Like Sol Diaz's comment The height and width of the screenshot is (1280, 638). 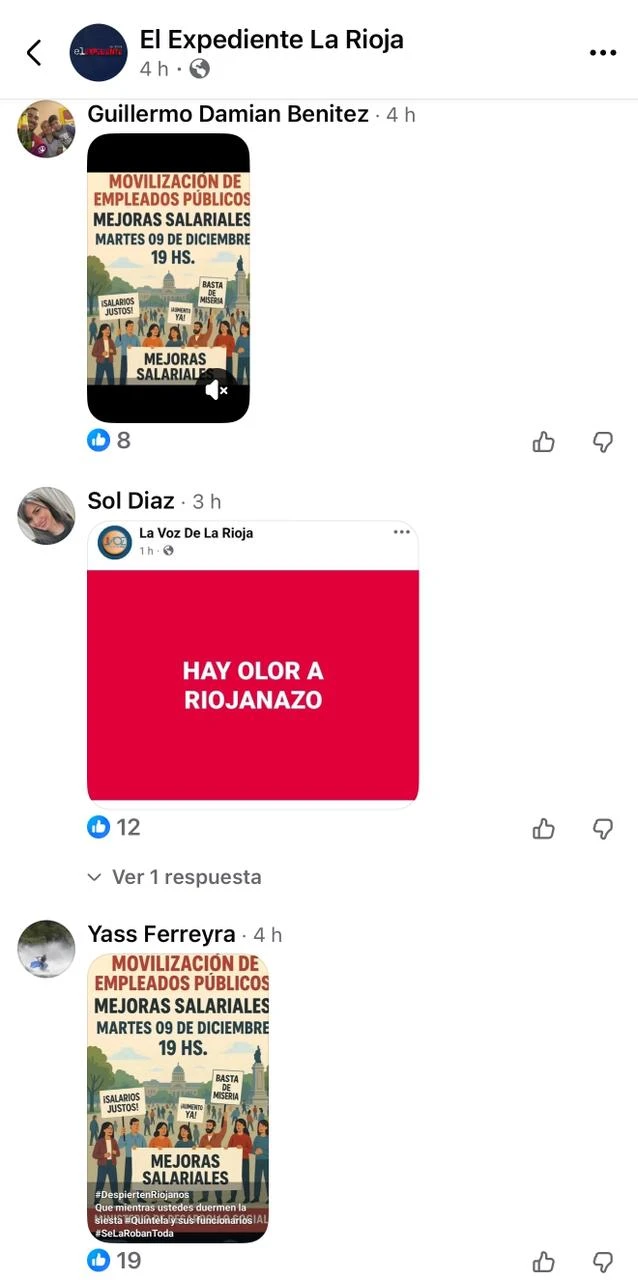point(543,828)
